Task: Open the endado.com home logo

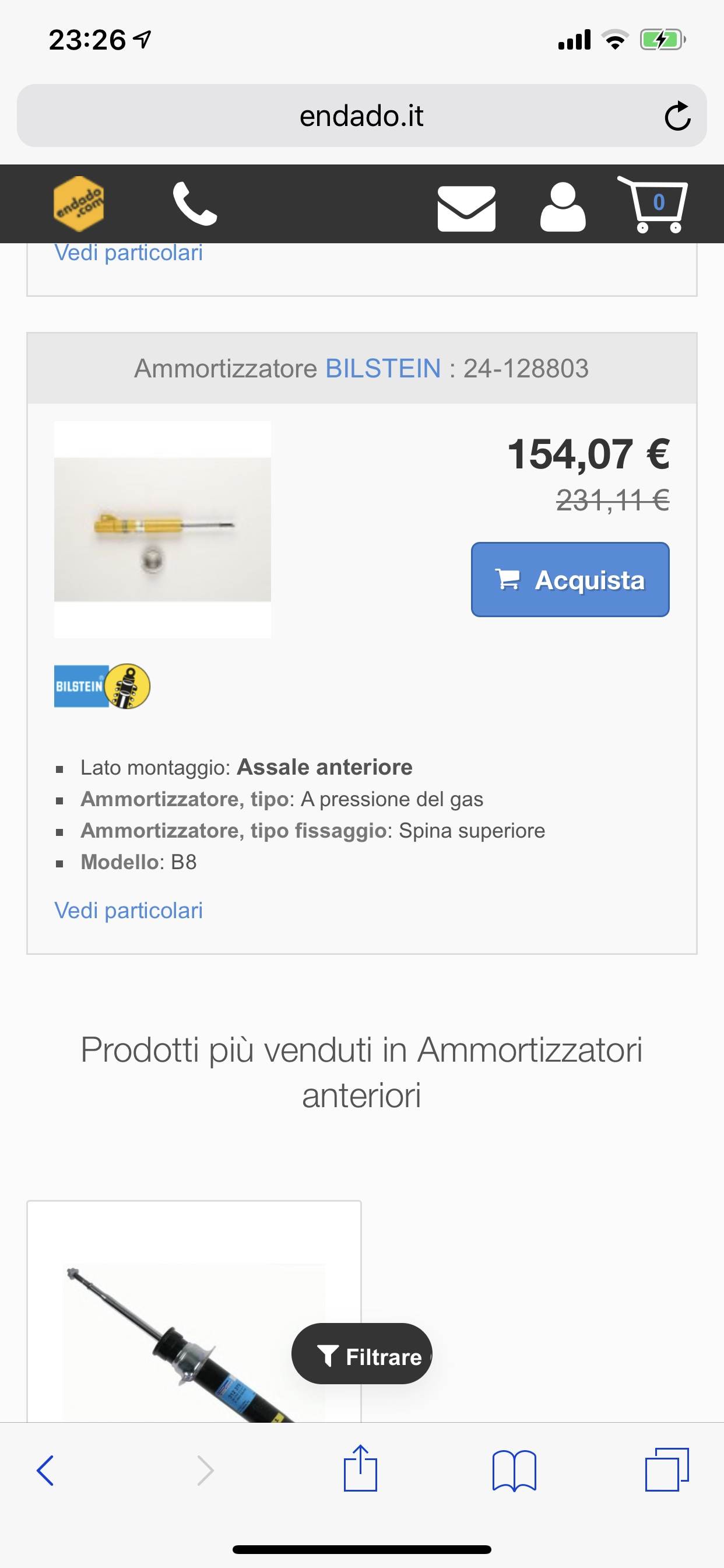Action: [79, 204]
